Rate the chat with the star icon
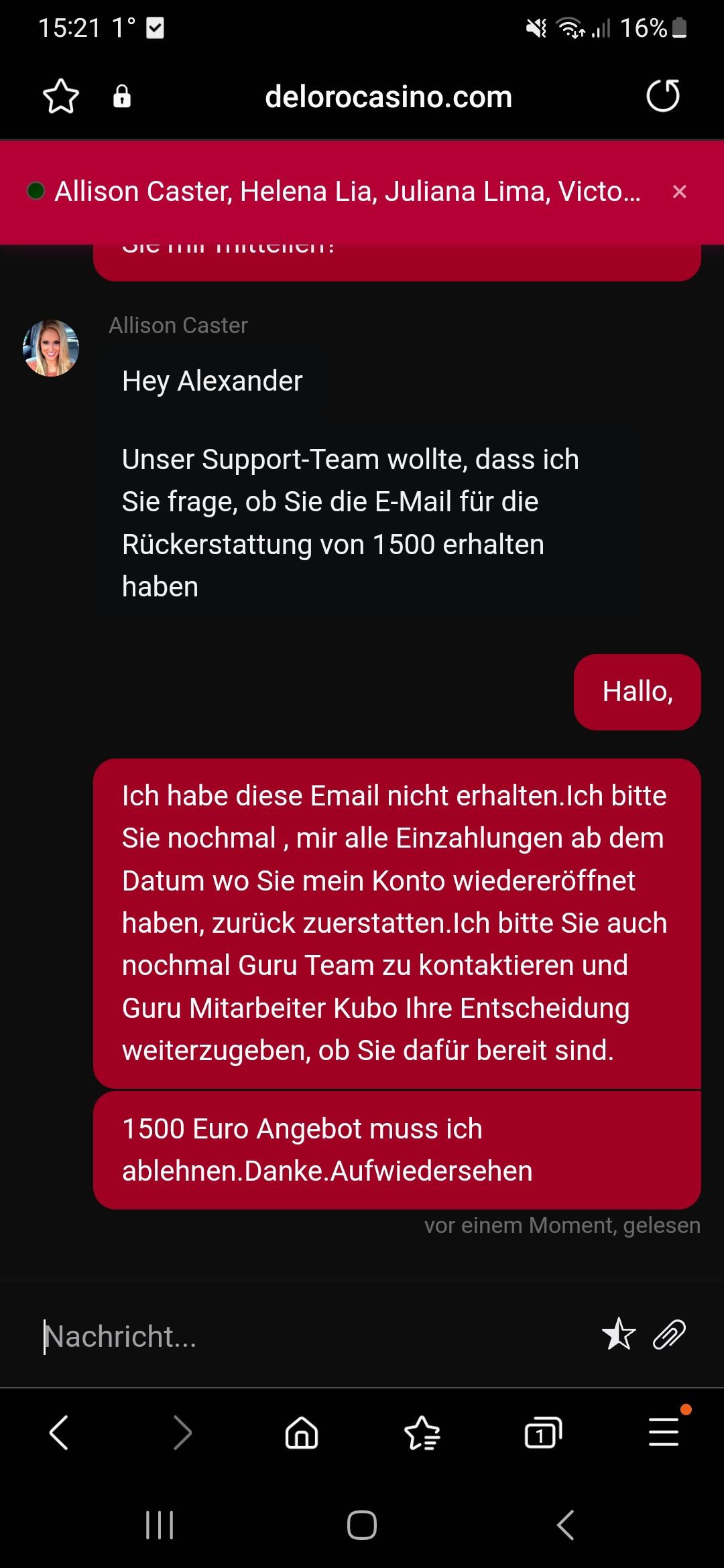Screen dimensions: 724x1568 click(x=618, y=1334)
